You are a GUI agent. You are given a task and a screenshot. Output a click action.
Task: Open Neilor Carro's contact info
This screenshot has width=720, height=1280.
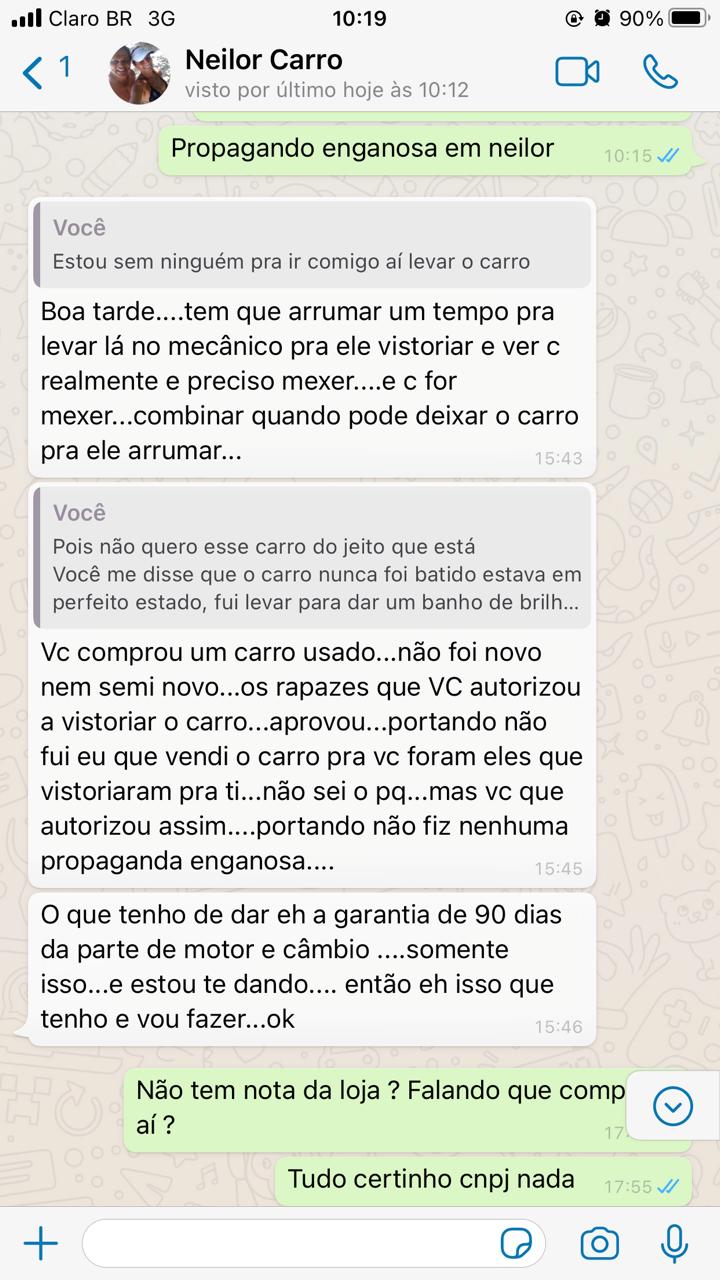pos(300,72)
